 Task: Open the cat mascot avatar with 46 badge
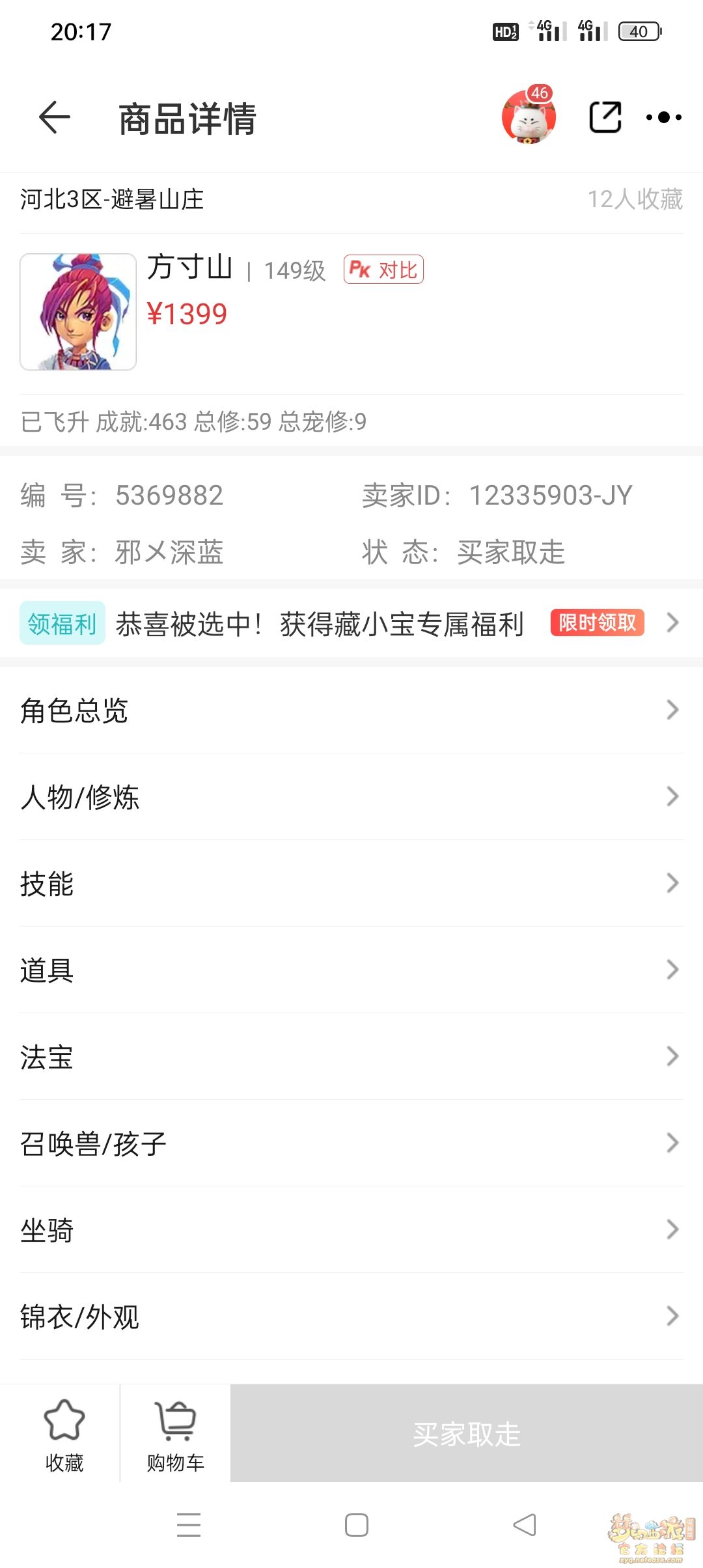(x=528, y=117)
